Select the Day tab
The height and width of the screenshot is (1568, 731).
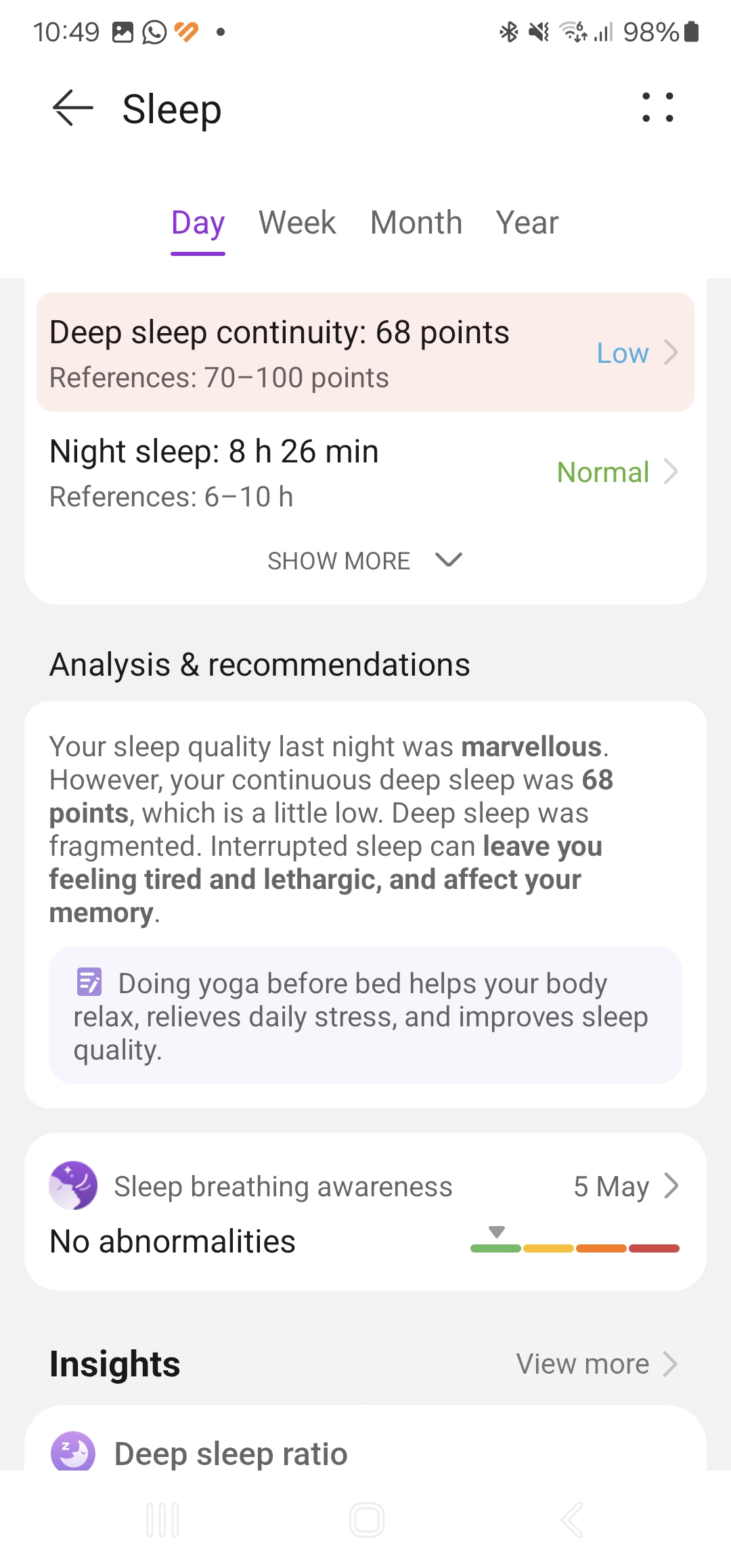198,223
